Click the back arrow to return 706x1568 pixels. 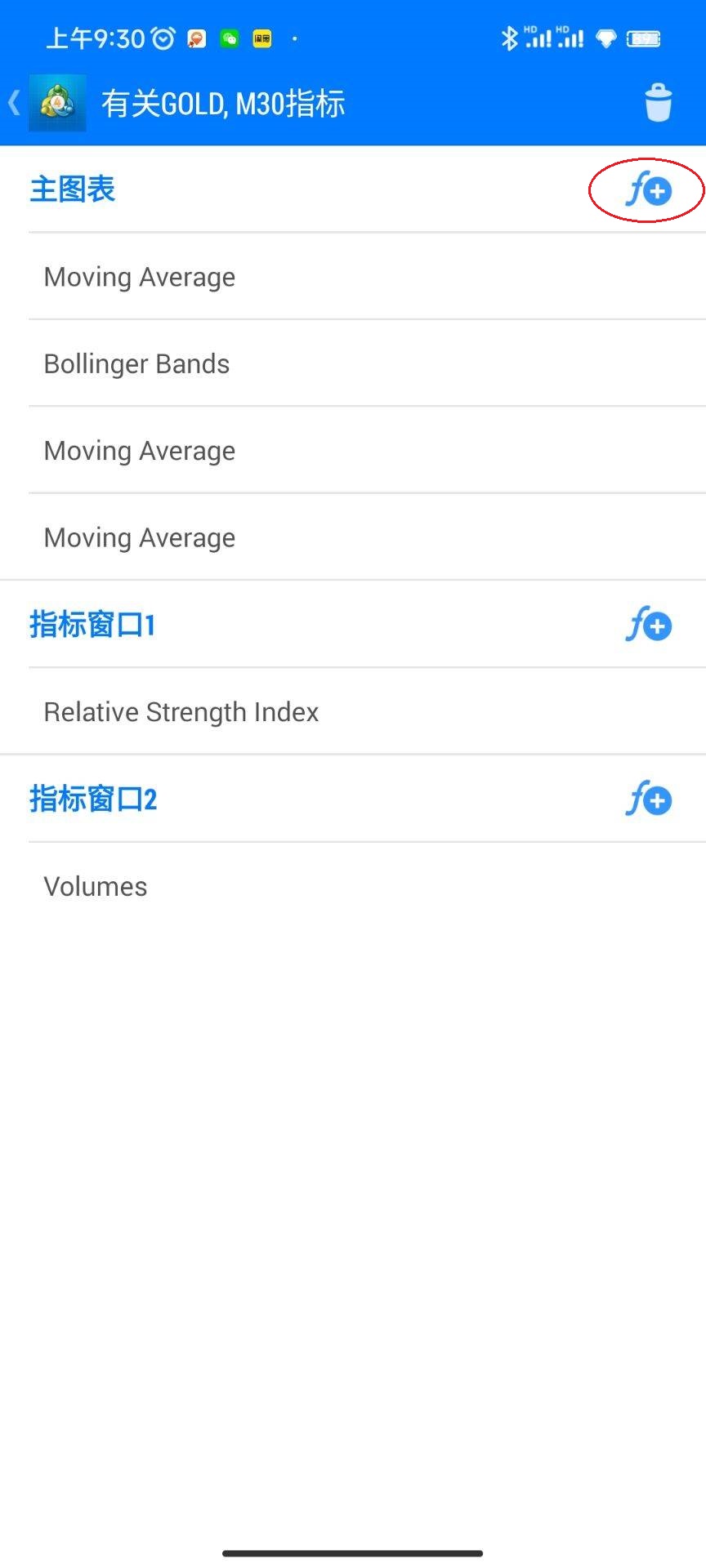pos(13,103)
